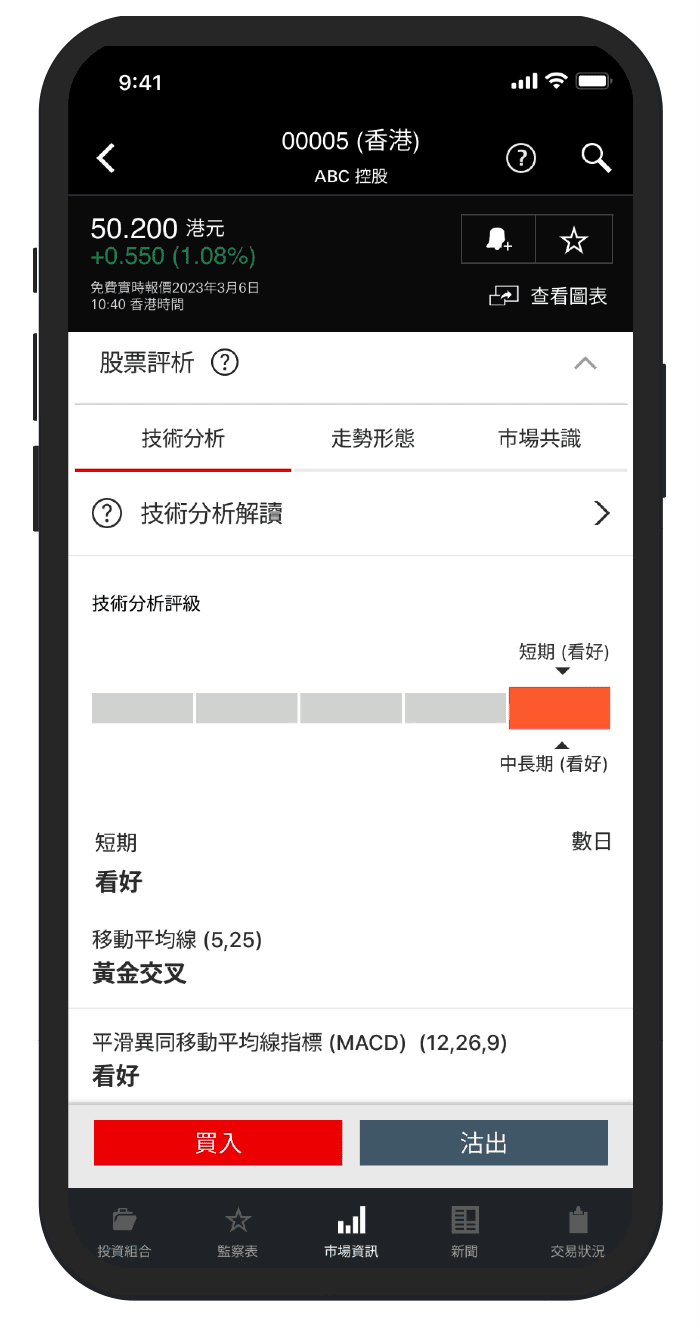Screen dimensions: 700x1338
Task: Tap the 沽出 button to sell
Action: click(x=483, y=1143)
